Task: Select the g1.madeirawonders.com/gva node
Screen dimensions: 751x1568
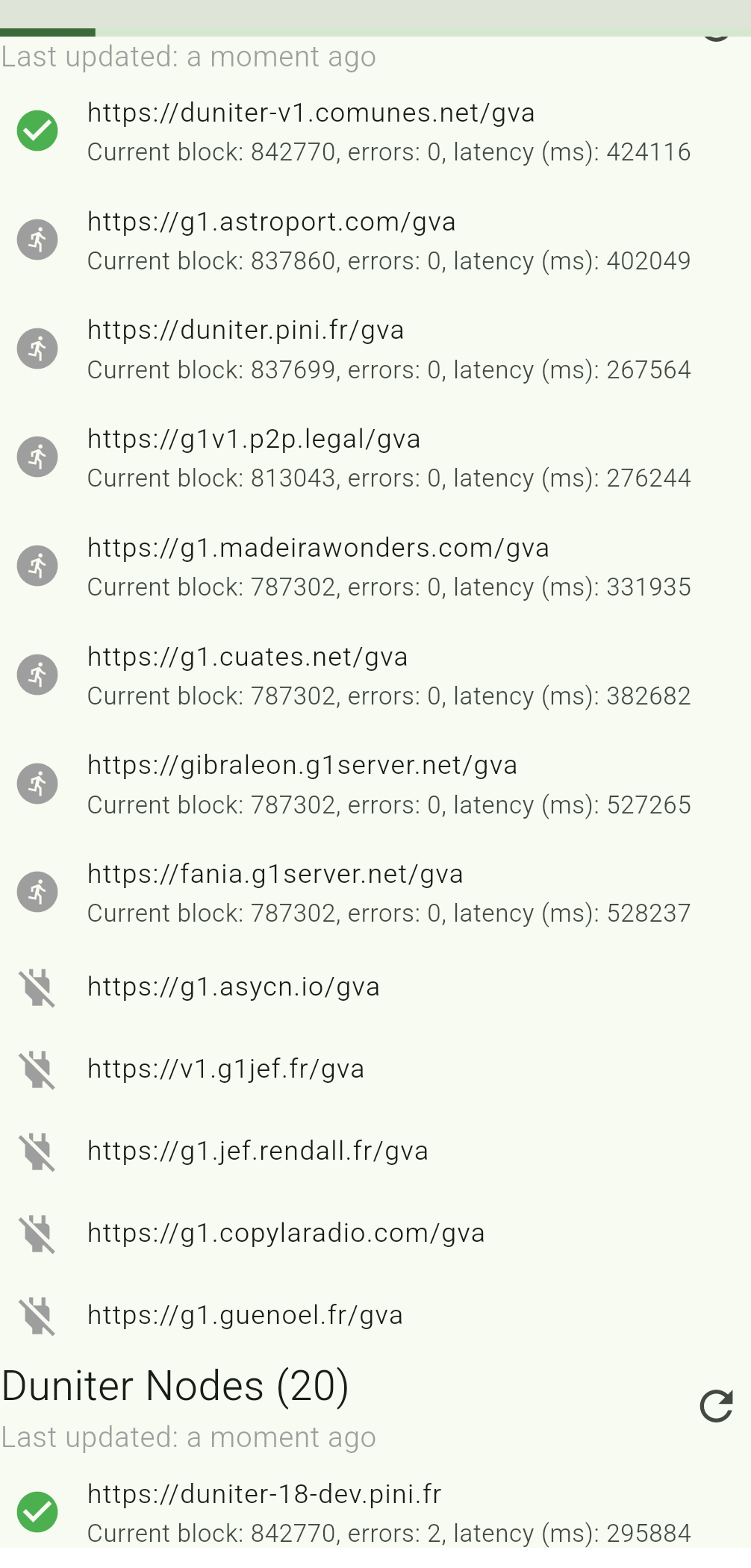Action: pyautogui.click(x=375, y=566)
